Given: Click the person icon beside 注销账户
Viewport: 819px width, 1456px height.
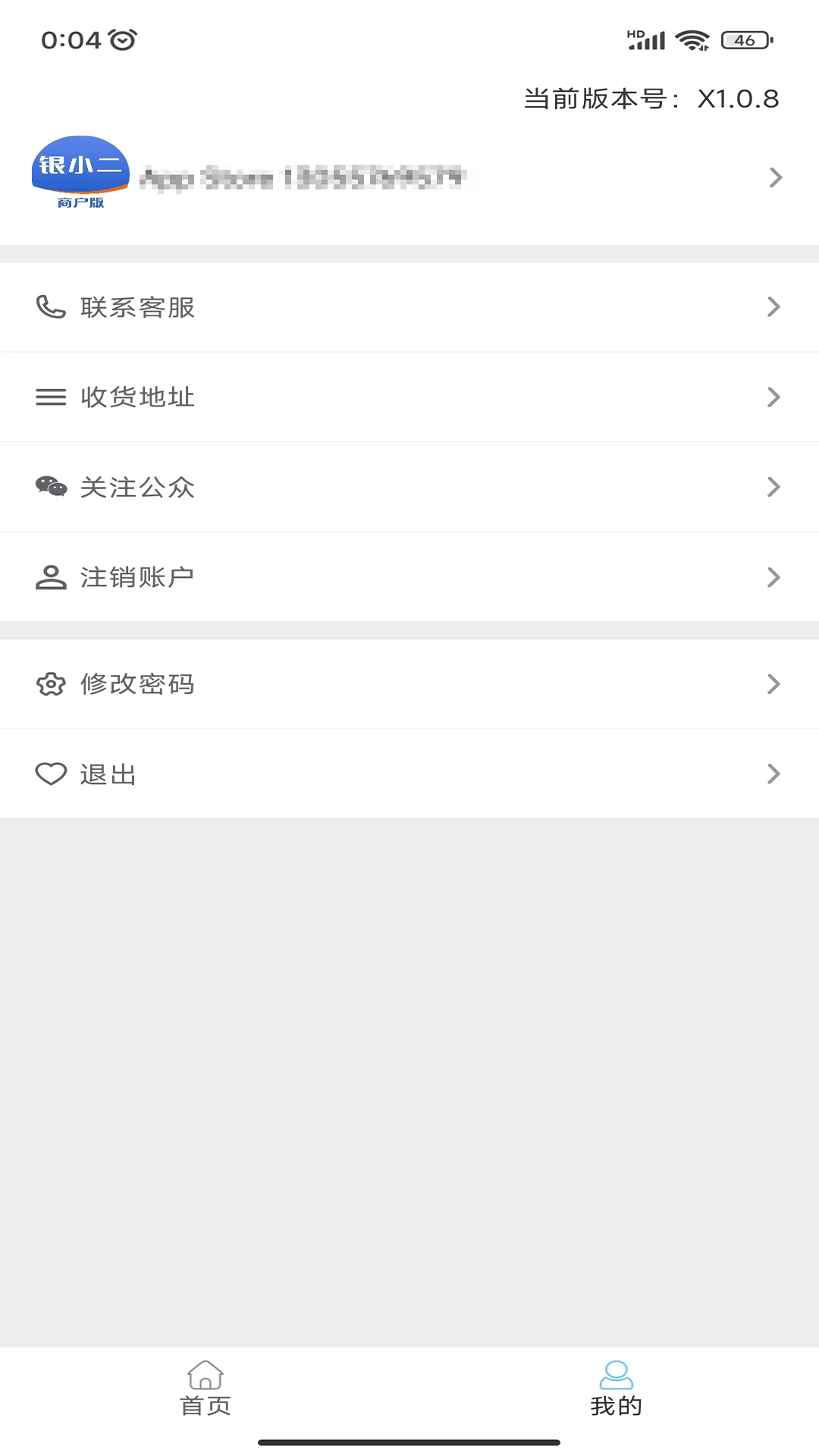Looking at the screenshot, I should point(50,576).
